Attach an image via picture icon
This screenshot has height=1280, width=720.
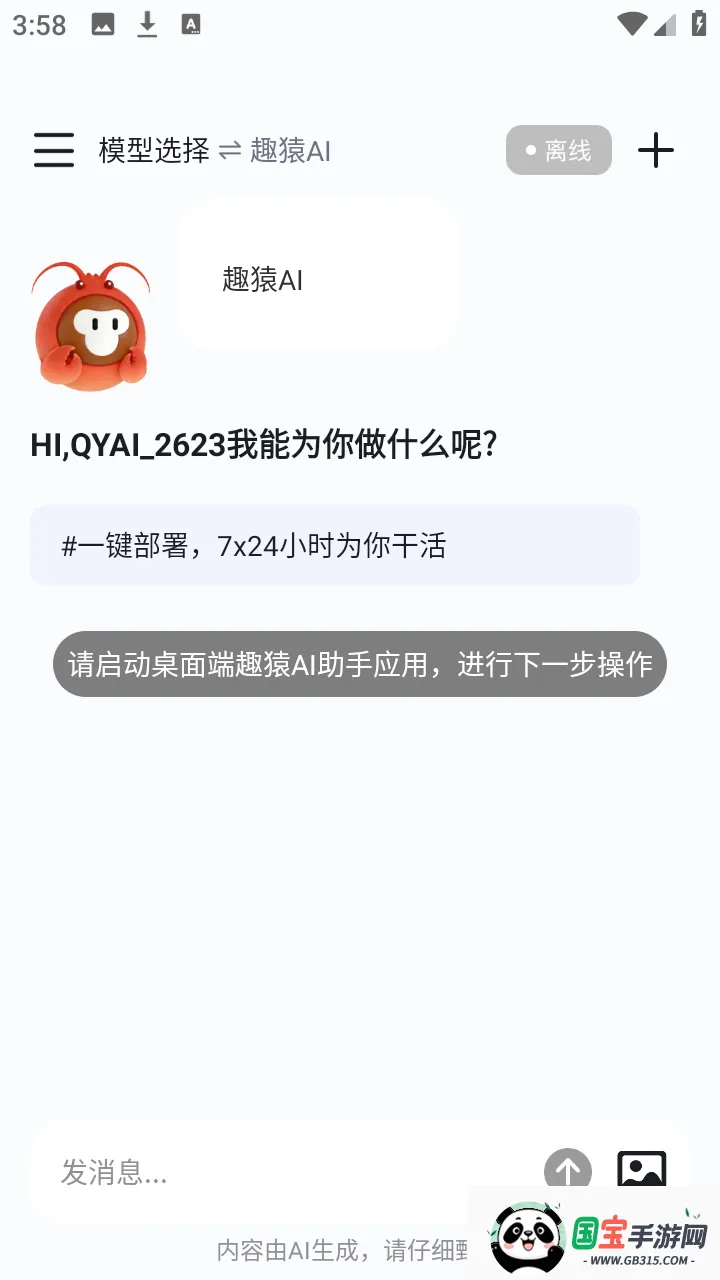642,1170
